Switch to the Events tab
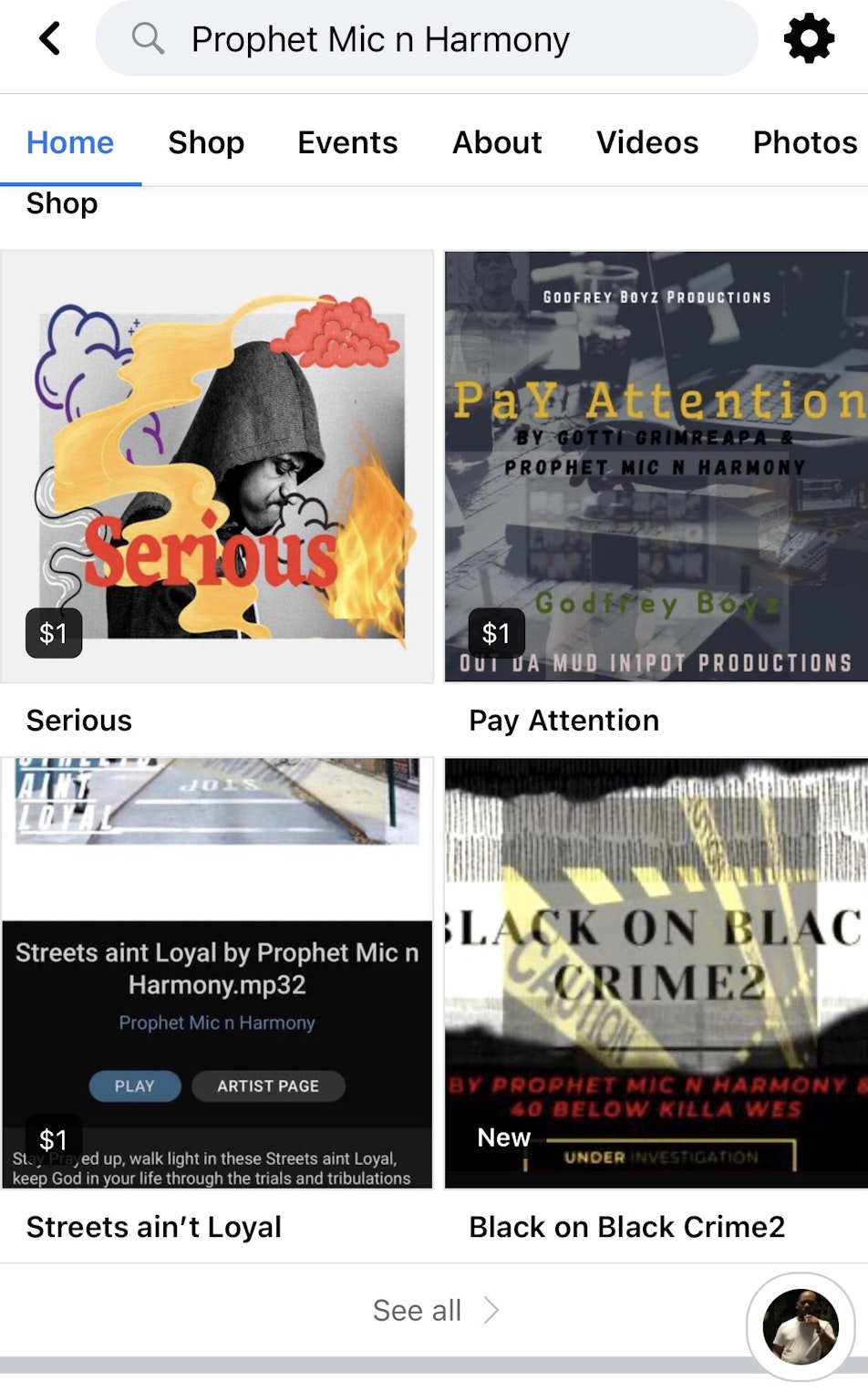 tap(347, 142)
